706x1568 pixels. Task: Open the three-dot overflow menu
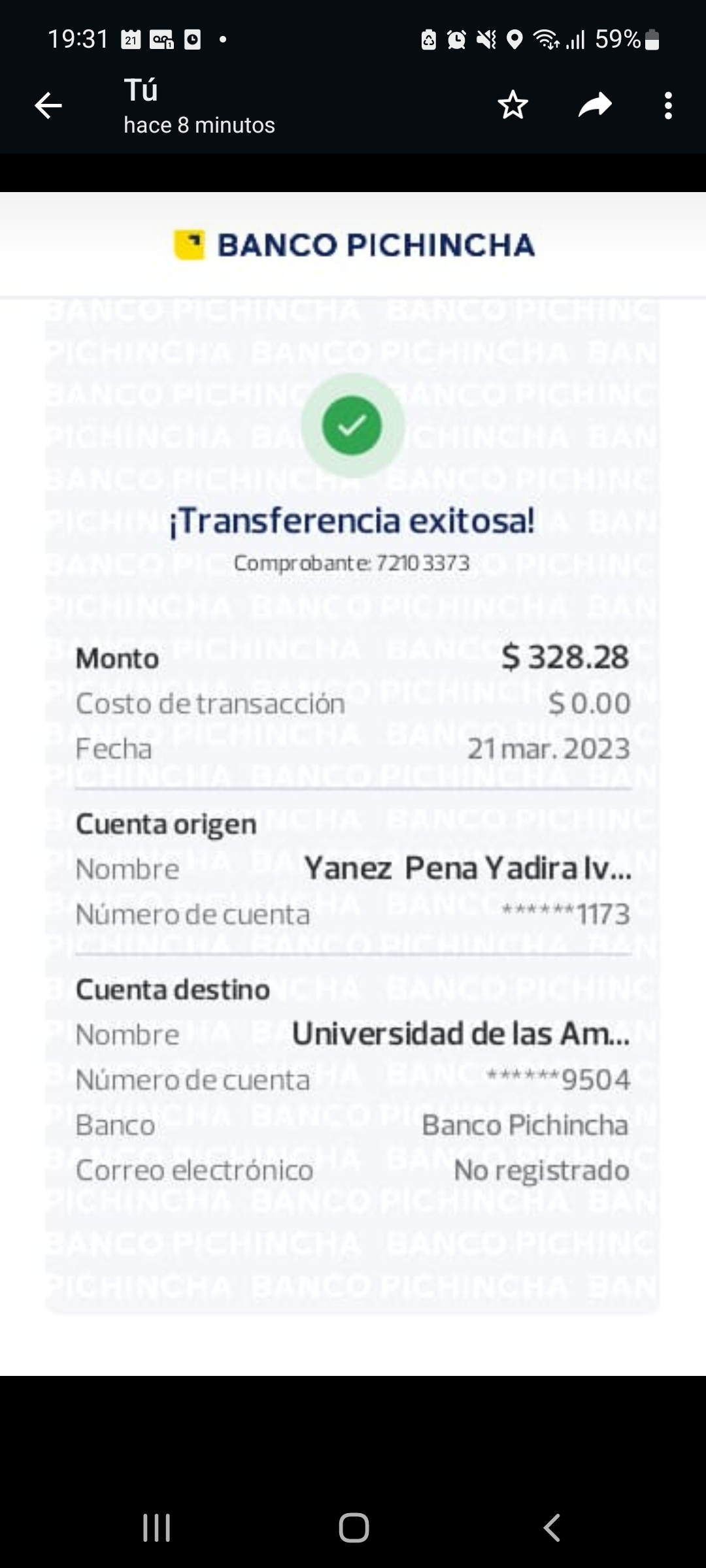(667, 106)
